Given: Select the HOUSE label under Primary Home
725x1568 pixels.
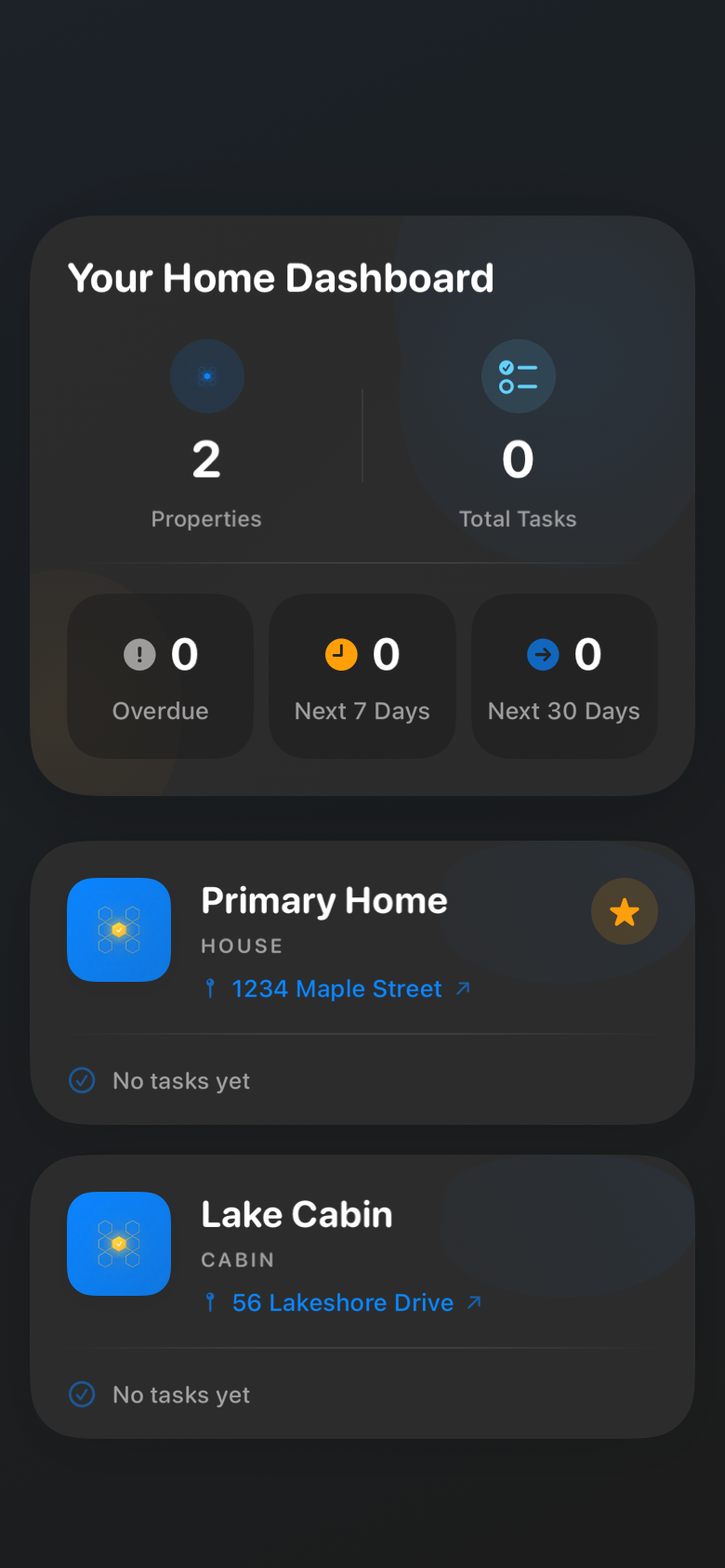Looking at the screenshot, I should [241, 946].
